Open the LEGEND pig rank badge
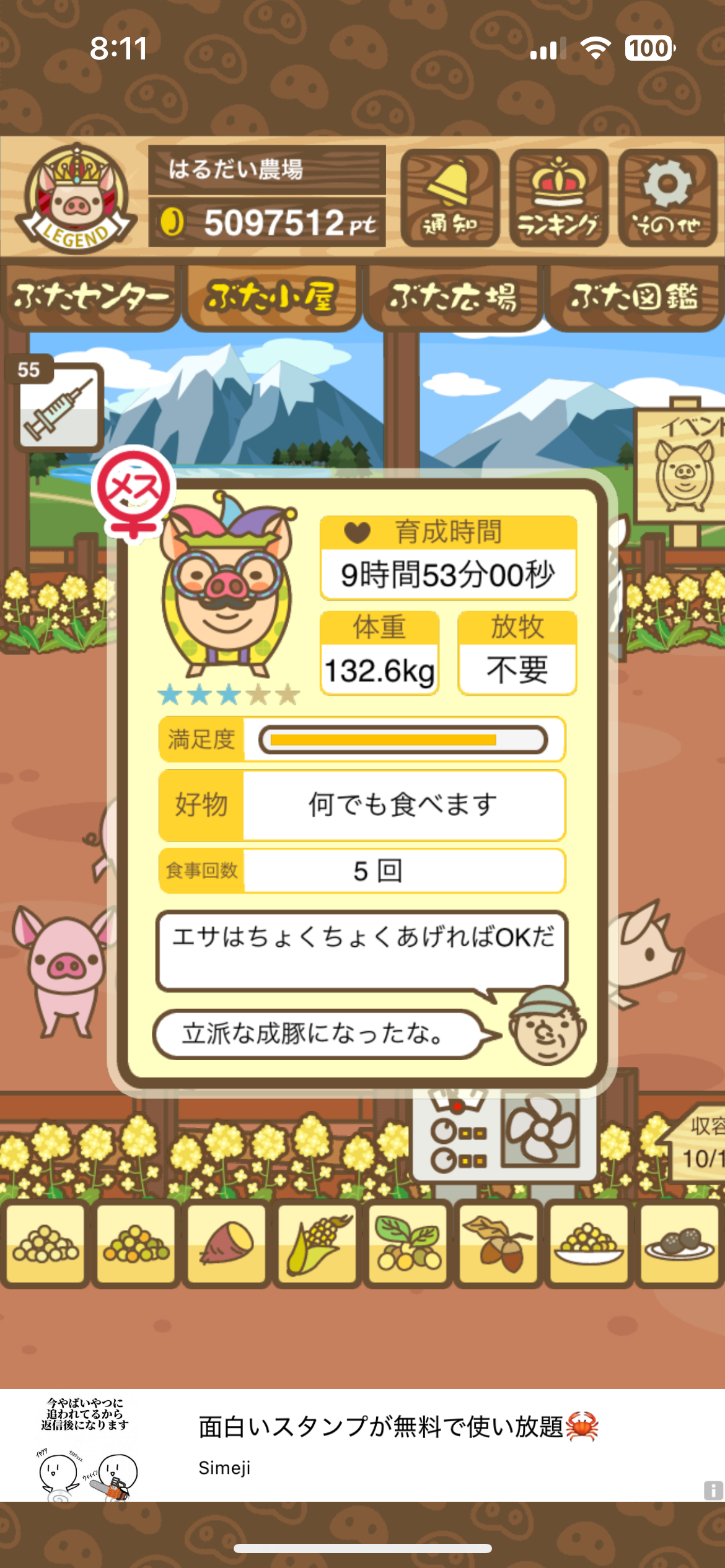 76,198
